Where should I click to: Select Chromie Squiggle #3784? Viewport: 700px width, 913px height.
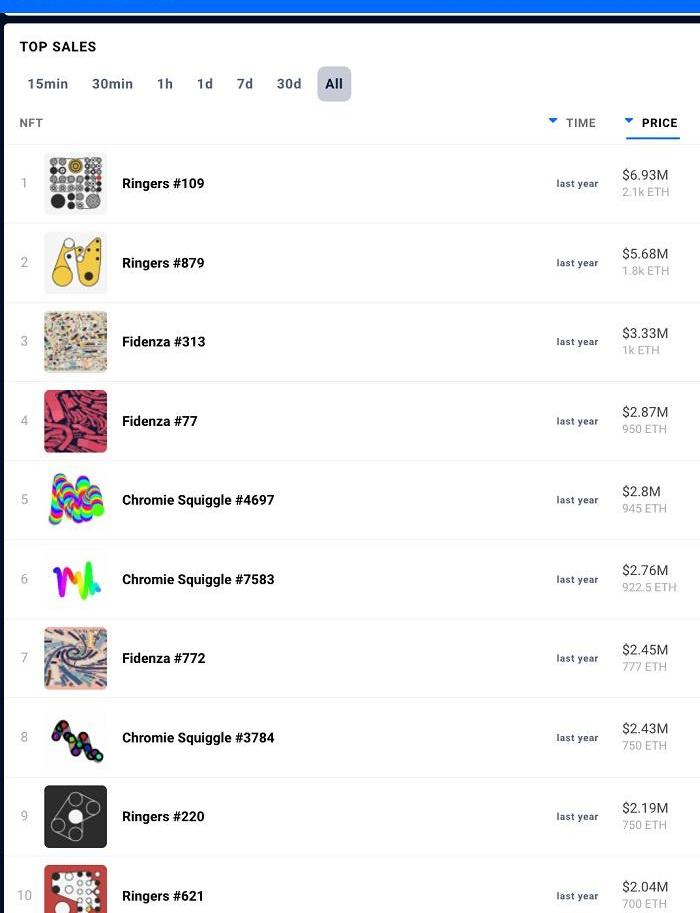[x=198, y=738]
